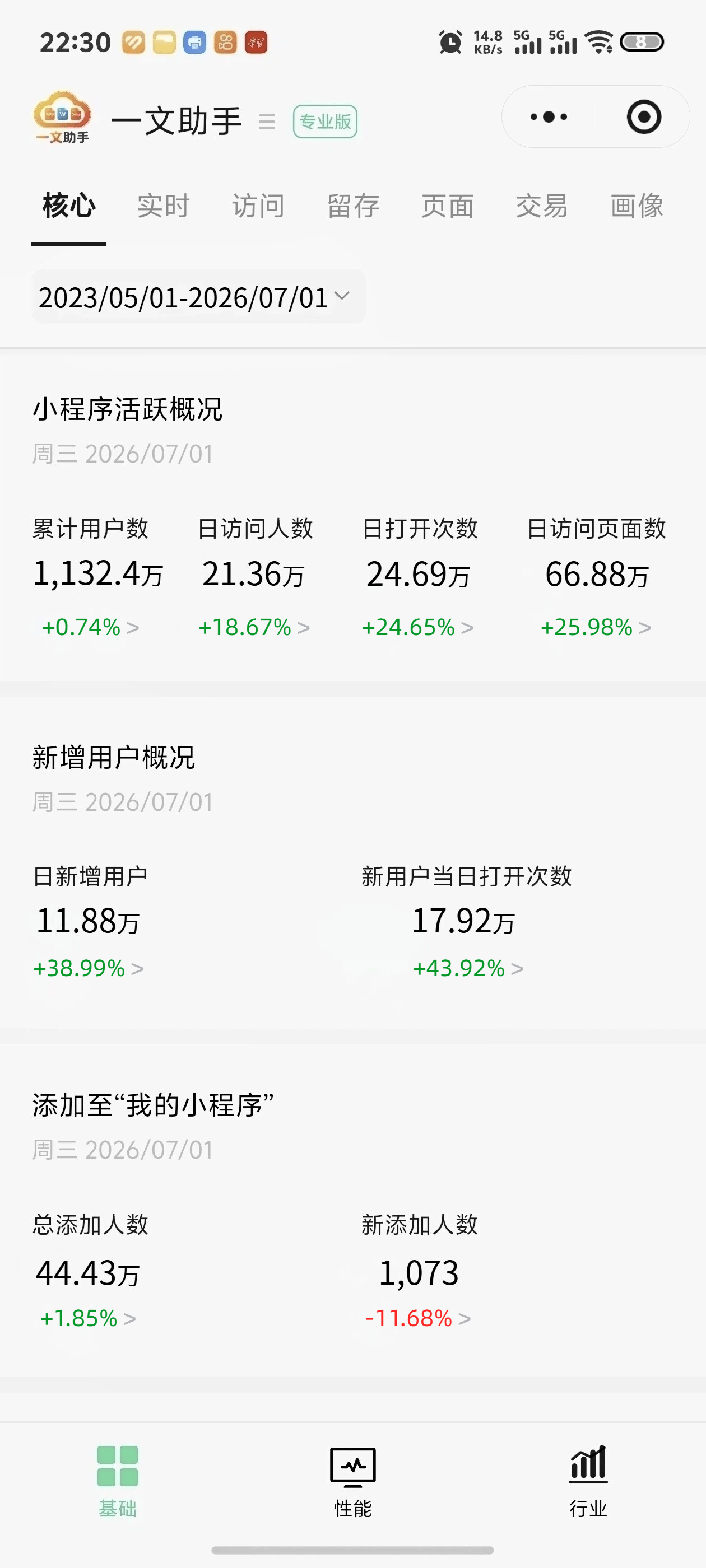This screenshot has height=1568, width=706.
Task: Open the +25.98% trend for 日访问页面数
Action: pos(596,627)
